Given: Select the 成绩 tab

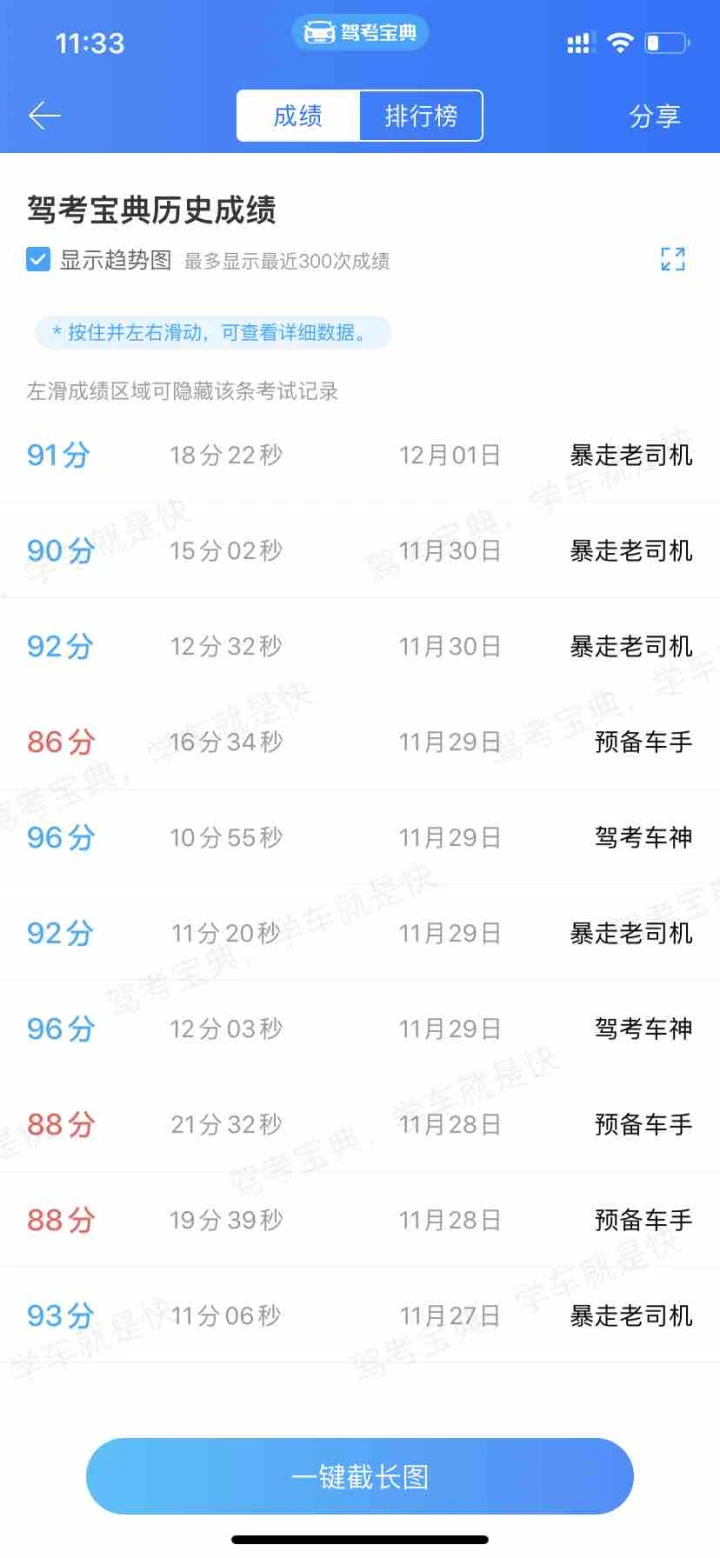Looking at the screenshot, I should pyautogui.click(x=298, y=116).
